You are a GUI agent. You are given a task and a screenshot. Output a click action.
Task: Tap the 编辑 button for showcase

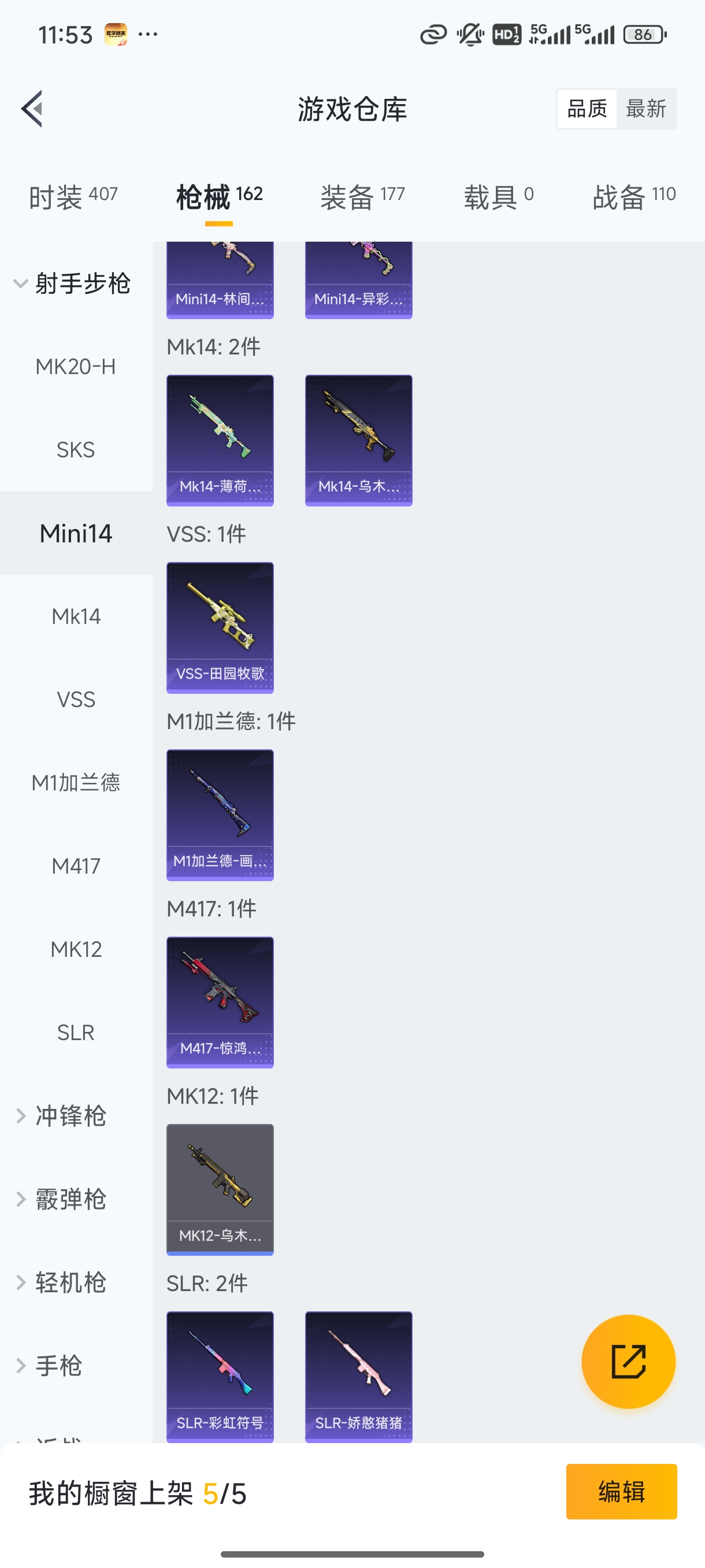pyautogui.click(x=621, y=1491)
